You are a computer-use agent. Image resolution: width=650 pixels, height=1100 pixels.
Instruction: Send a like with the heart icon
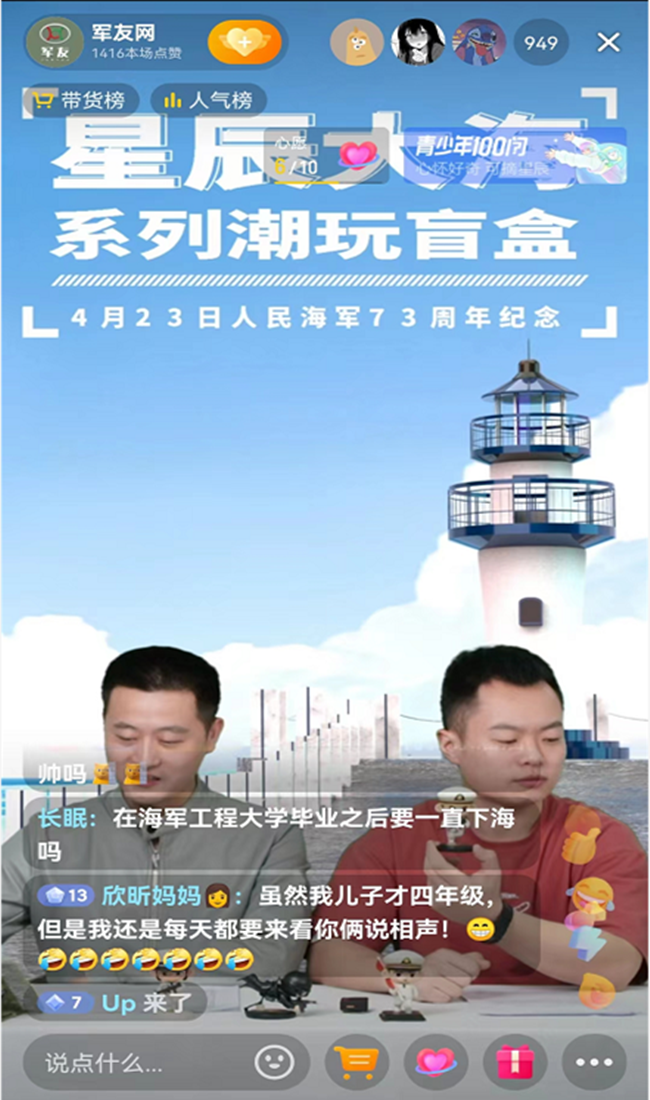[x=436, y=1061]
